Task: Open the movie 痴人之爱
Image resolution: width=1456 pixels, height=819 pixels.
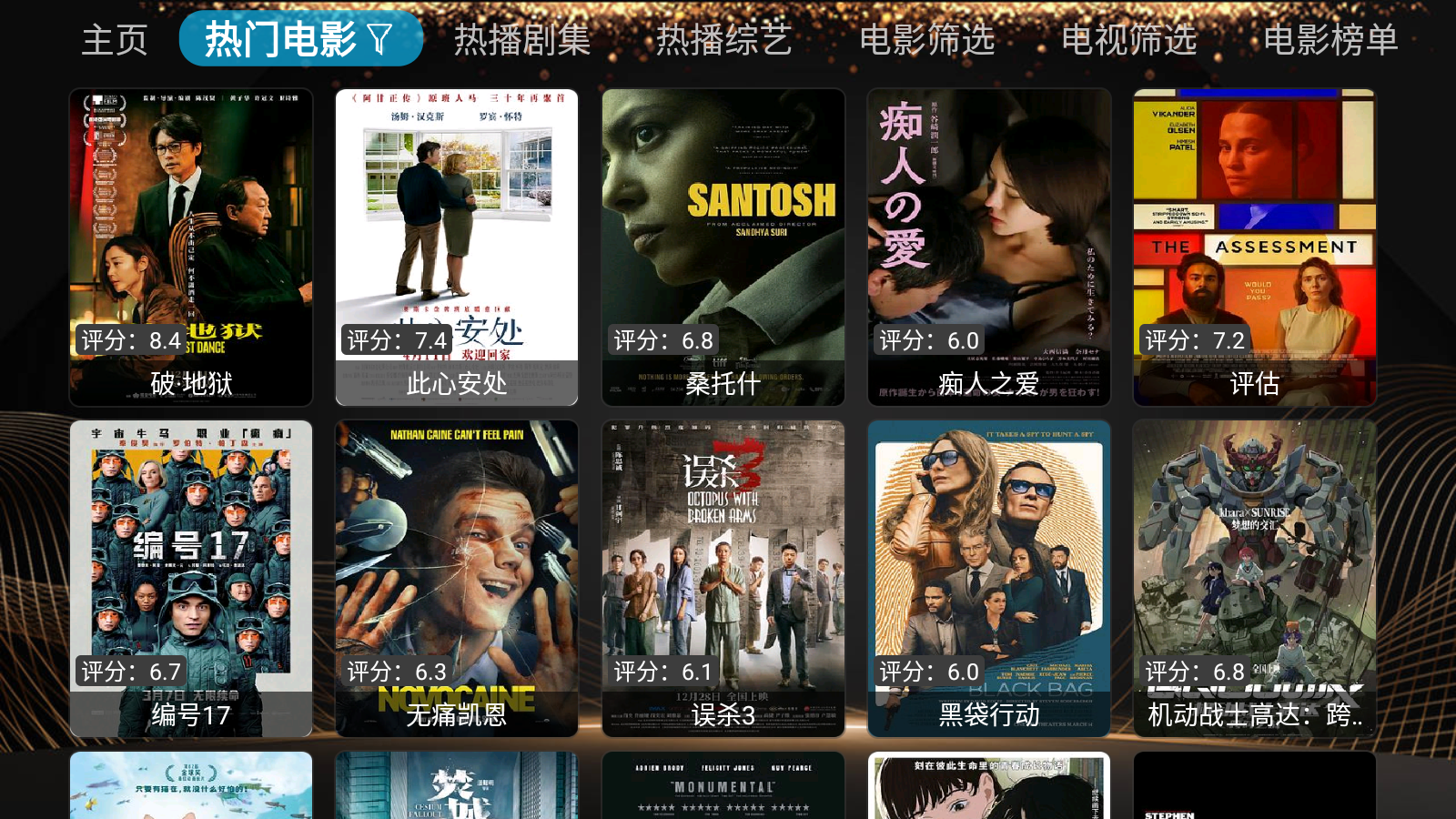Action: 989,247
